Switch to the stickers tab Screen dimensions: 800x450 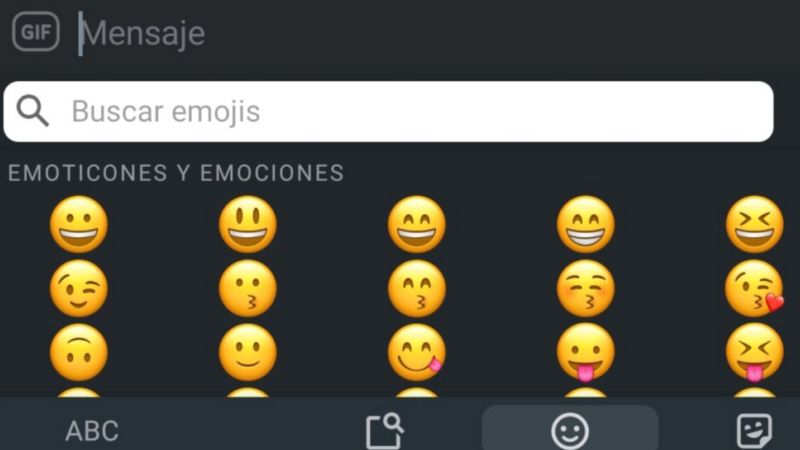point(754,431)
